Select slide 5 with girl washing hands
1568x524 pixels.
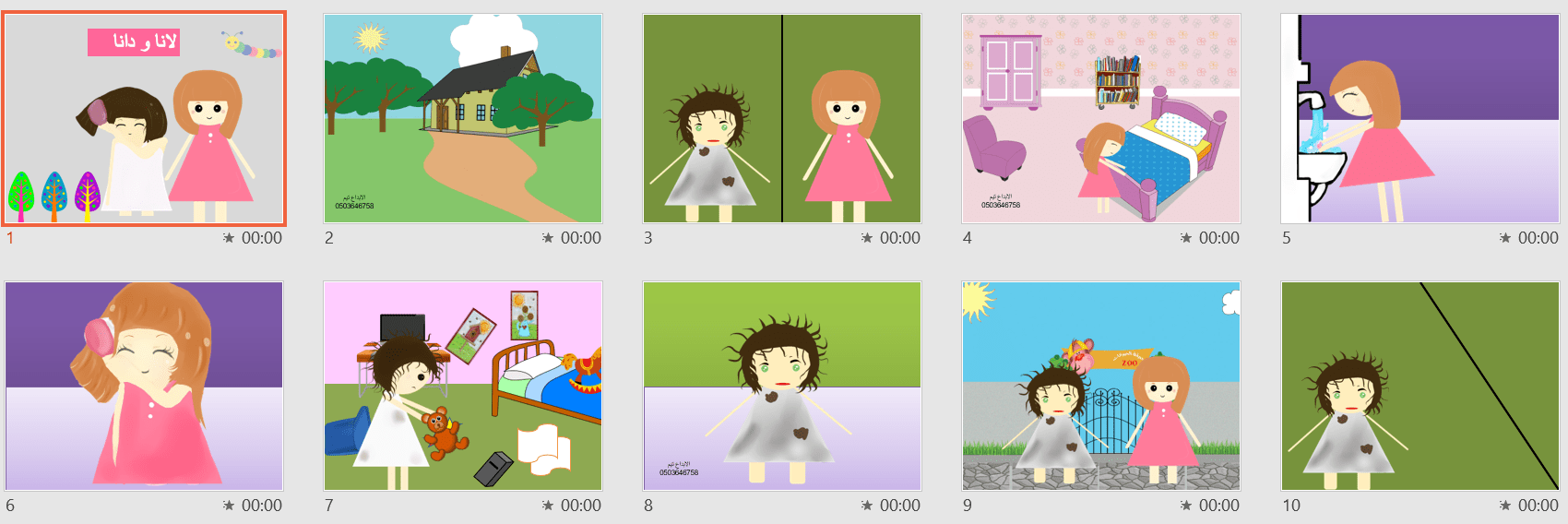1420,118
